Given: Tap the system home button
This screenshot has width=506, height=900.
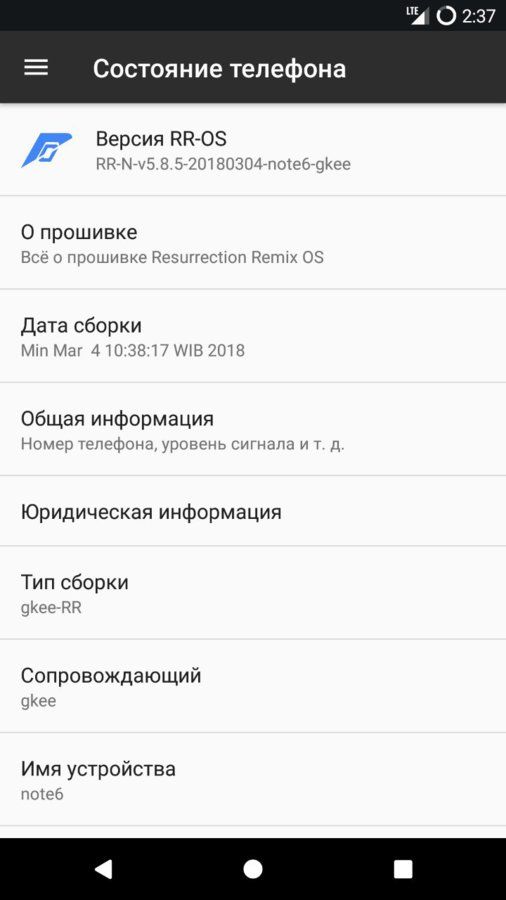Looking at the screenshot, I should coord(253,869).
